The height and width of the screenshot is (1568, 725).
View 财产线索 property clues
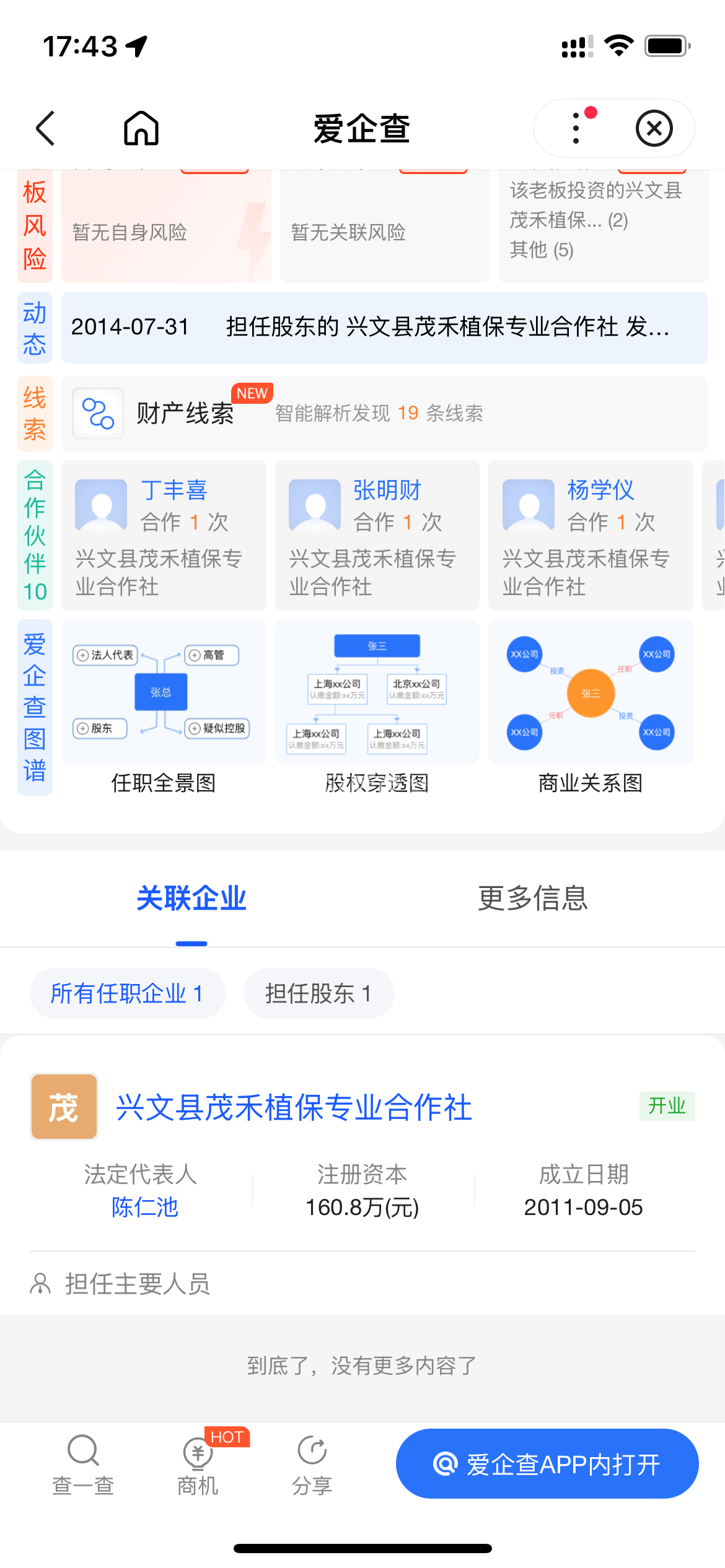tap(384, 413)
